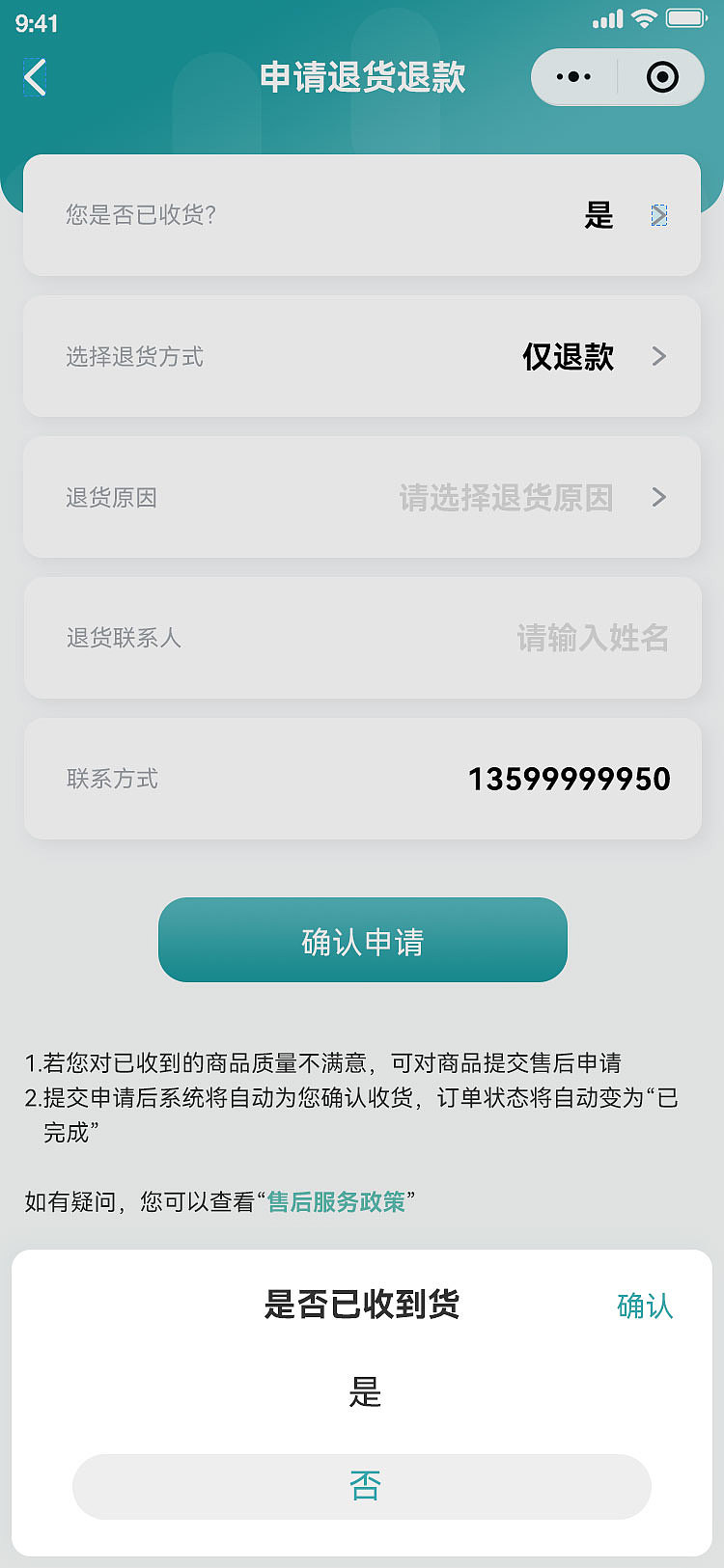Select 否 in the 是否已收到货 dialog
This screenshot has width=724, height=1568.
point(362,1487)
